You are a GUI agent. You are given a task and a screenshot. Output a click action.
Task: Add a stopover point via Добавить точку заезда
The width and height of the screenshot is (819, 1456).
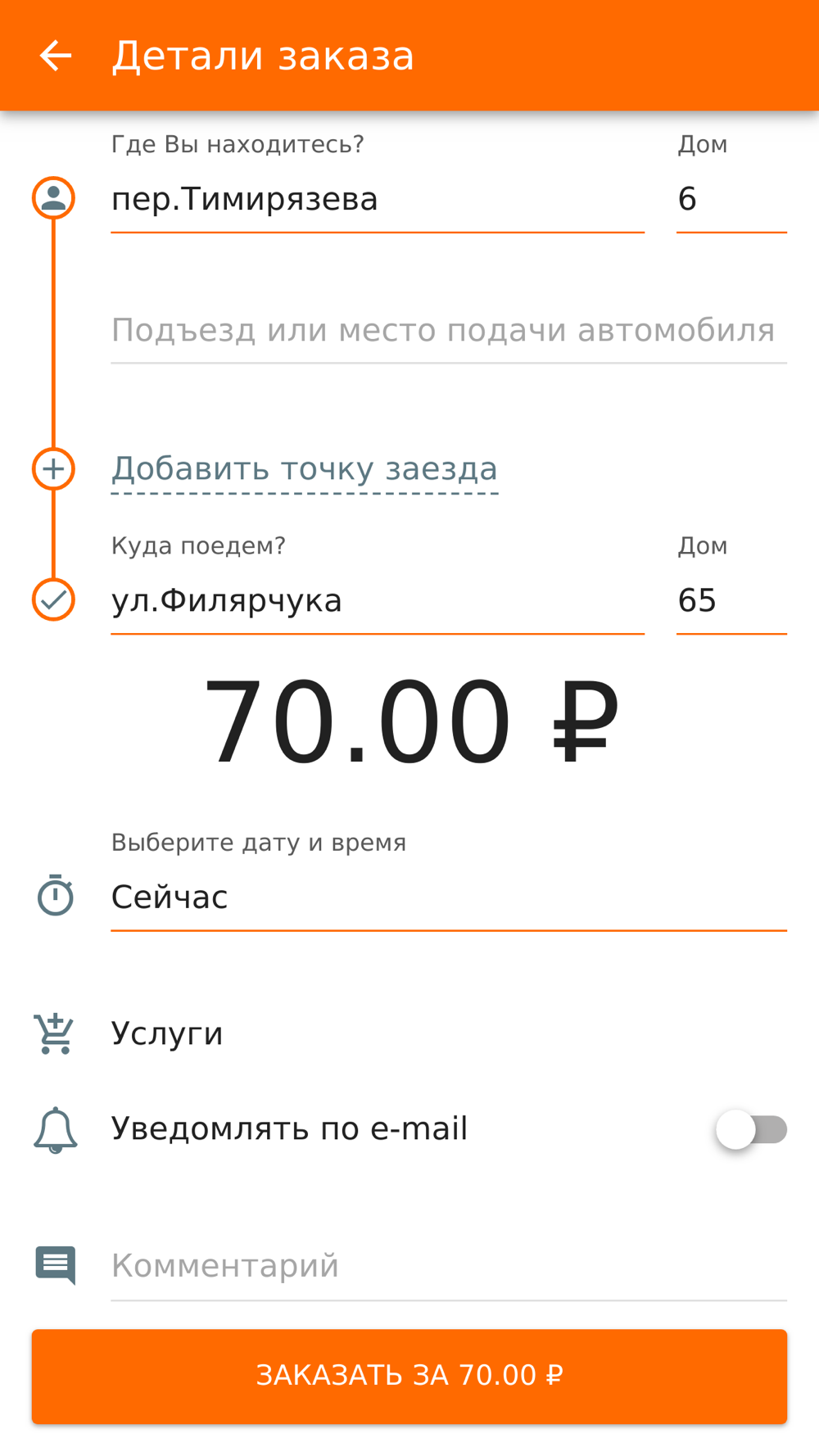(x=304, y=469)
